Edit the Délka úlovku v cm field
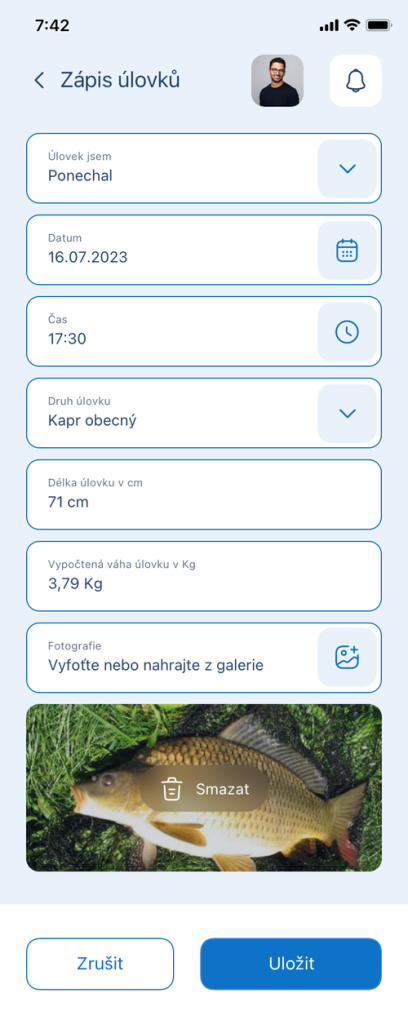 click(204, 494)
